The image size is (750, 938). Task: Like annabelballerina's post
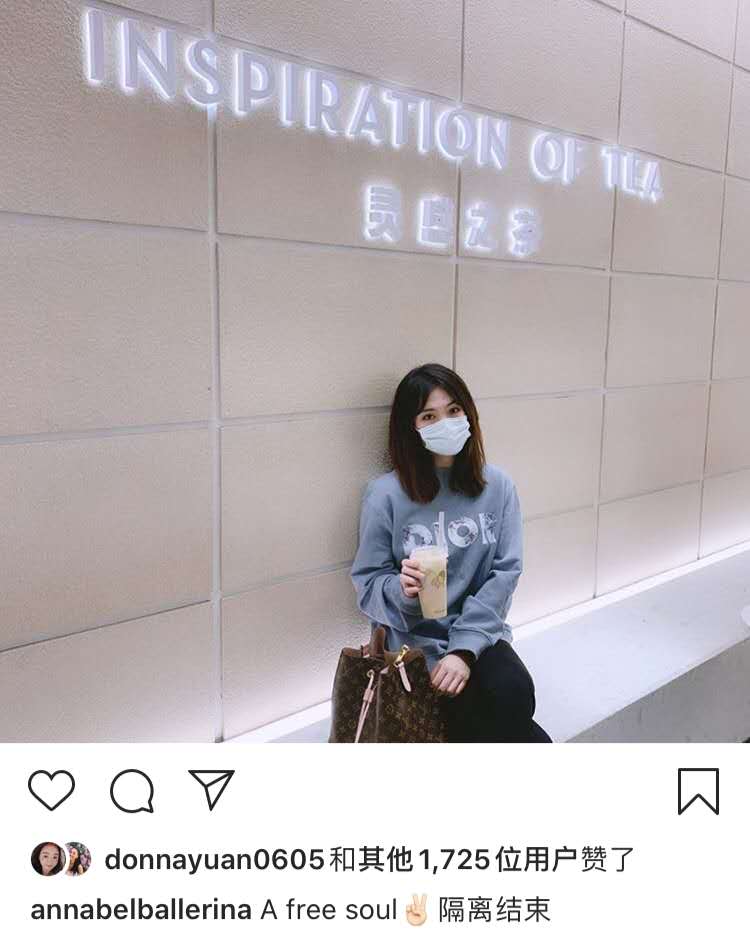coord(51,791)
